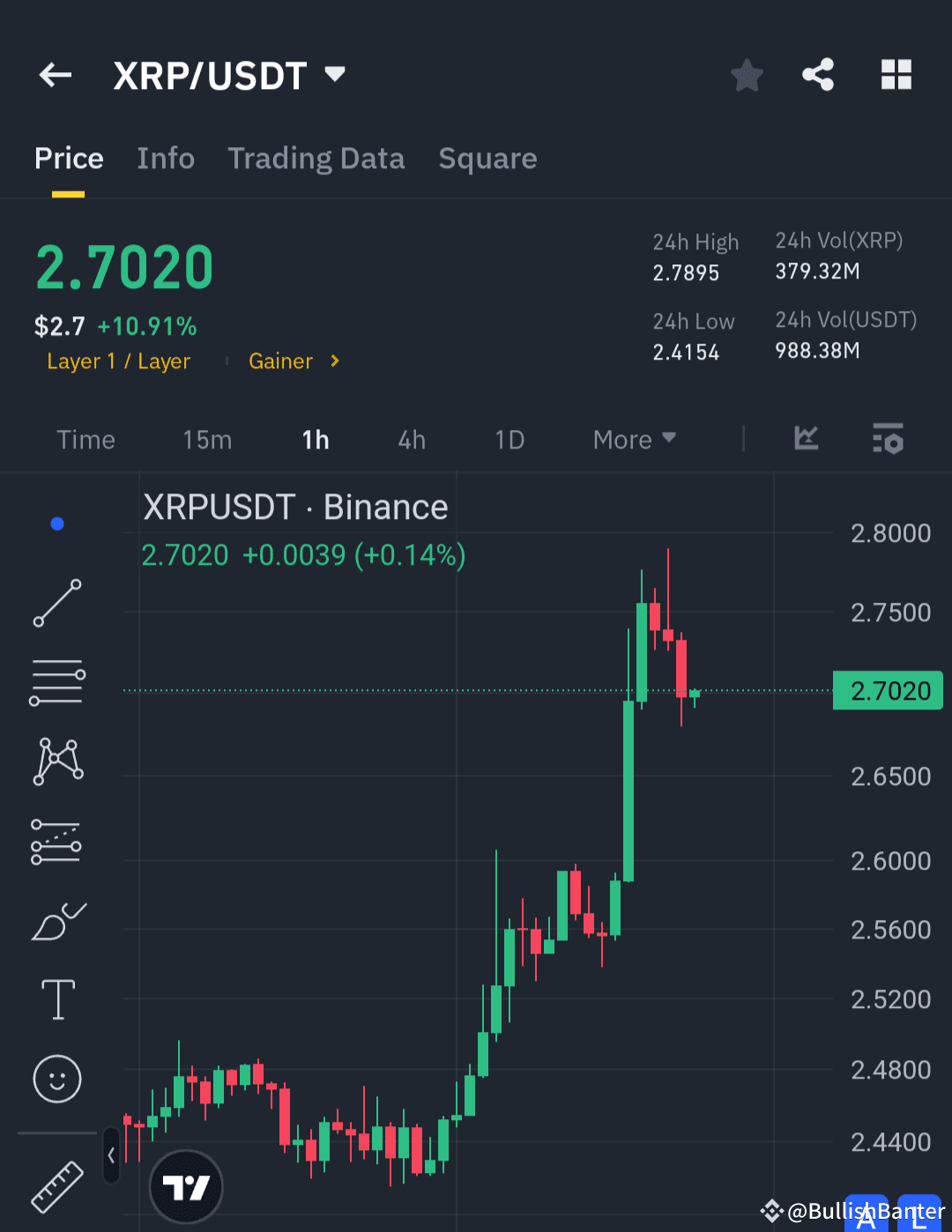Tap the current price 2.7020 tag
Viewport: 952px width, 1232px height.
click(x=888, y=690)
